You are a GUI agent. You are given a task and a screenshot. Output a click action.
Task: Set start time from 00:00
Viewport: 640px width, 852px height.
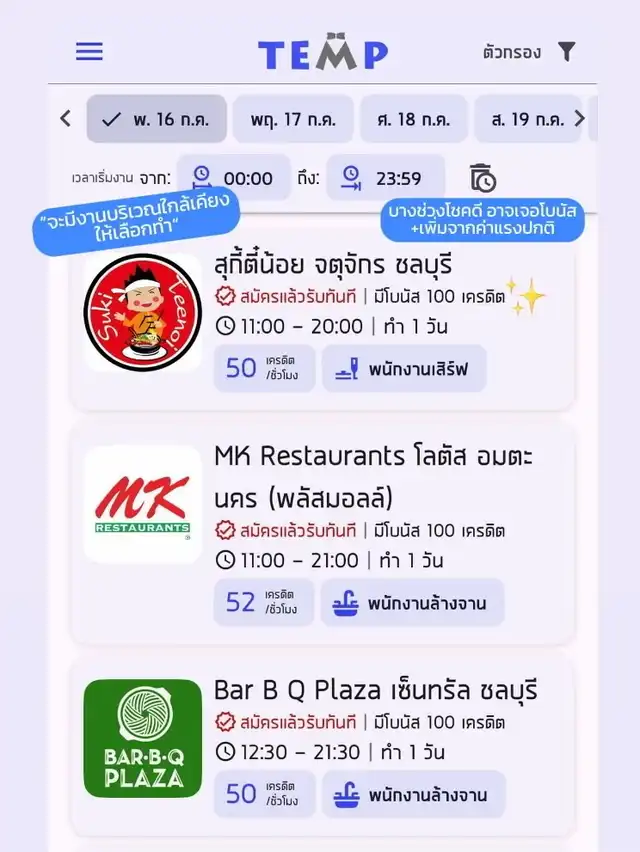[234, 179]
